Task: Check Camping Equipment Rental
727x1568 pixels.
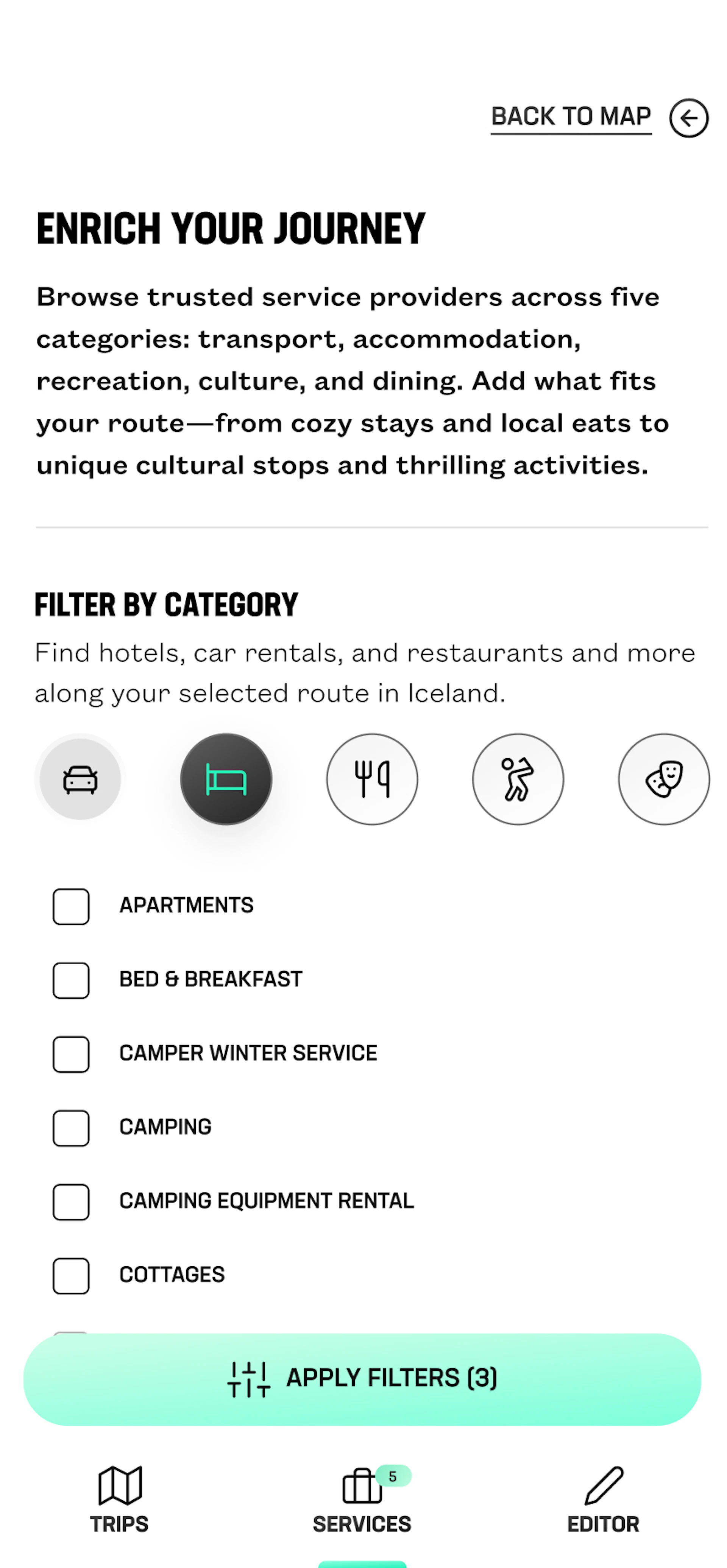Action: pos(71,1202)
